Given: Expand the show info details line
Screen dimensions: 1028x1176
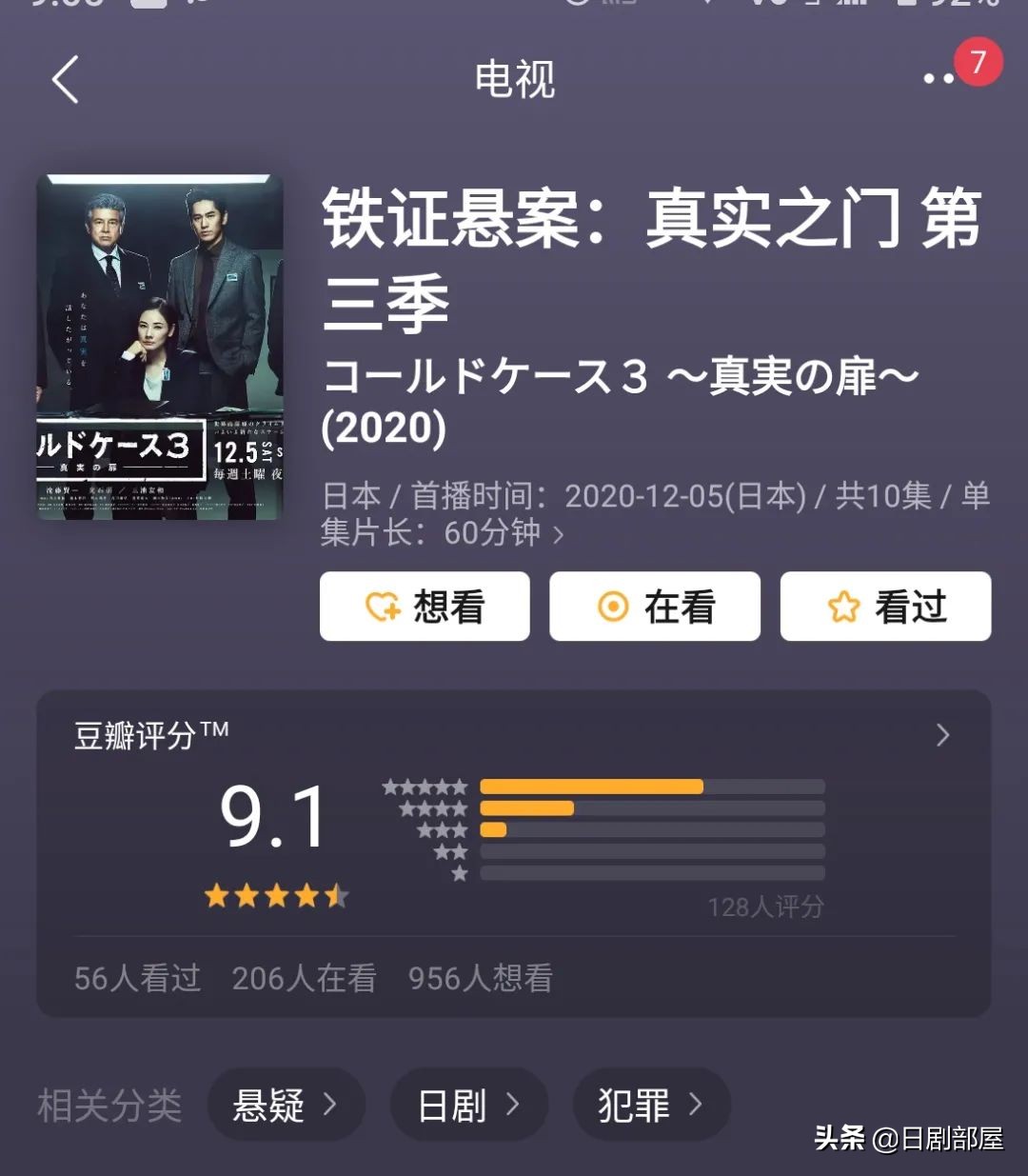Looking at the screenshot, I should tap(559, 534).
